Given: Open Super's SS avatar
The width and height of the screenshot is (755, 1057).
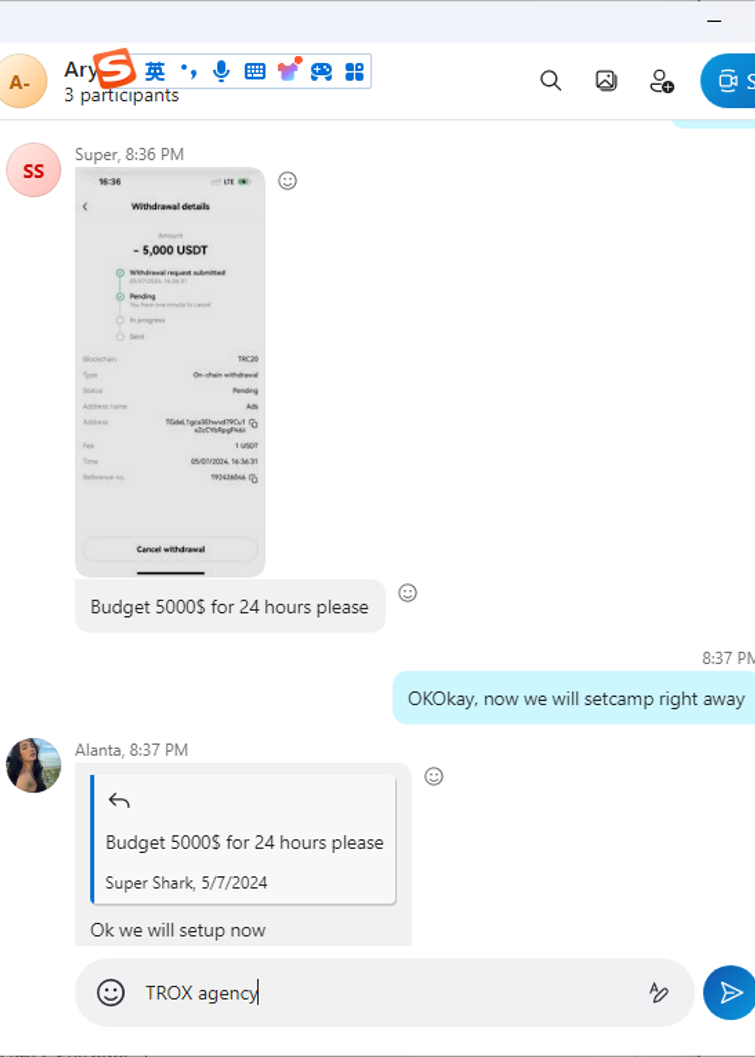Looking at the screenshot, I should point(33,170).
